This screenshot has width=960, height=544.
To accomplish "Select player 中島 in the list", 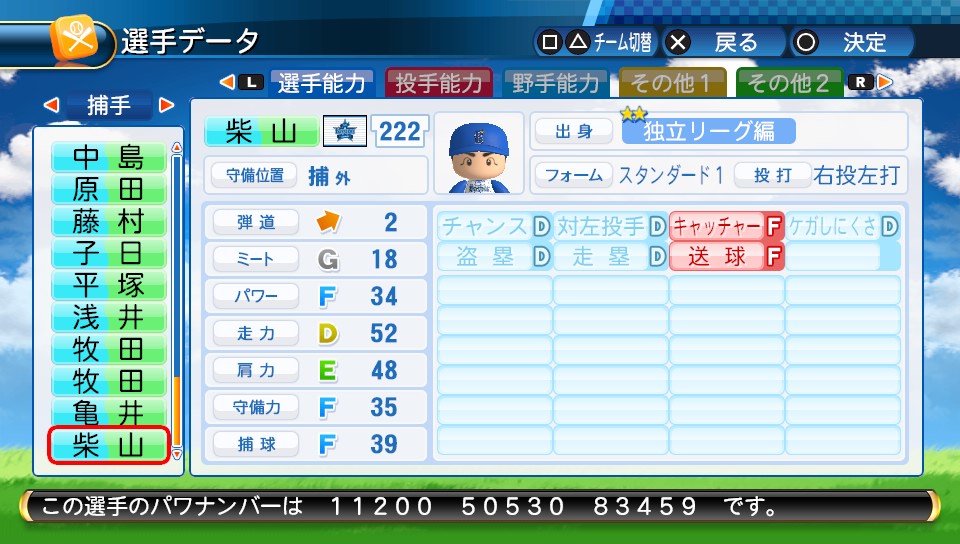I will coord(108,158).
